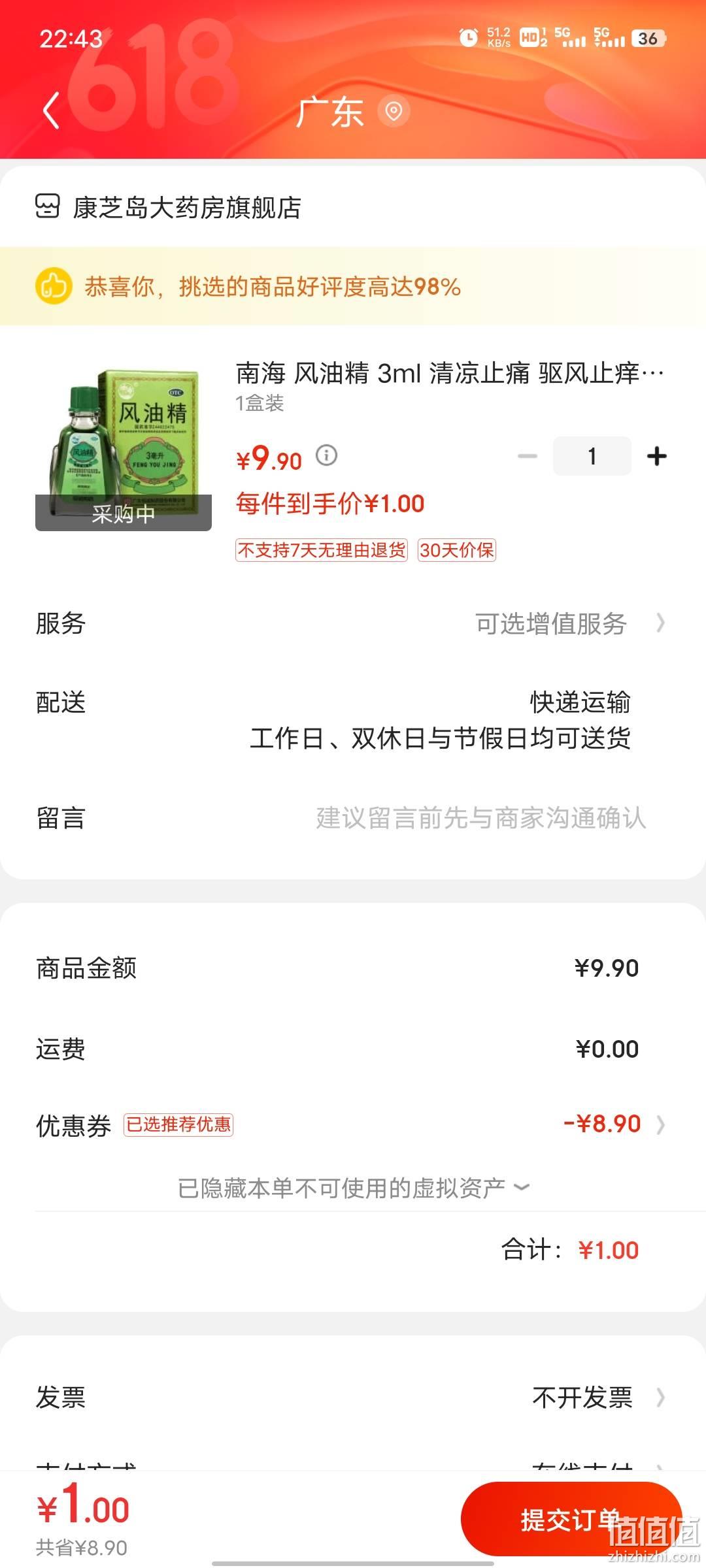
Task: Tap the 广东 location pin icon
Action: [x=394, y=112]
